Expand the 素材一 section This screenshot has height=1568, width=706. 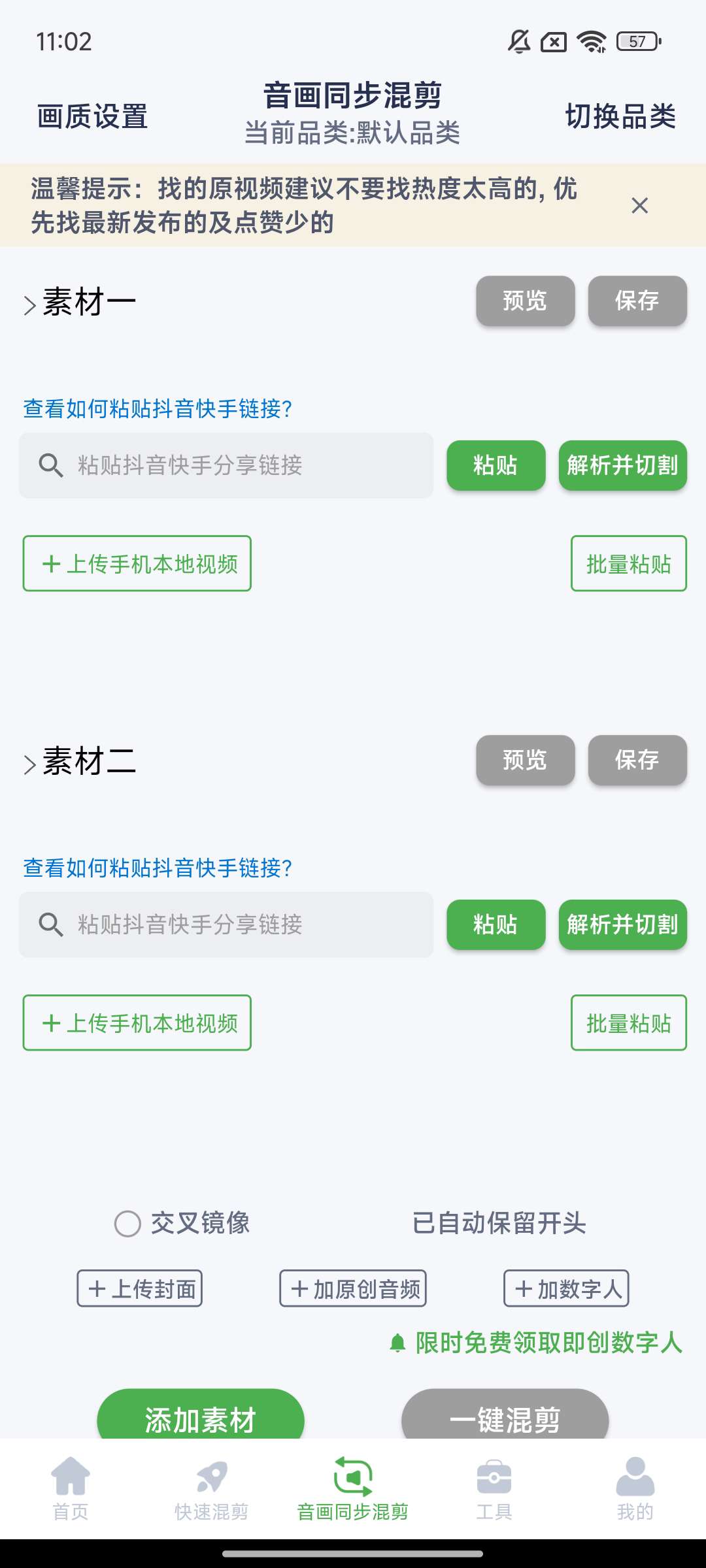pos(30,304)
